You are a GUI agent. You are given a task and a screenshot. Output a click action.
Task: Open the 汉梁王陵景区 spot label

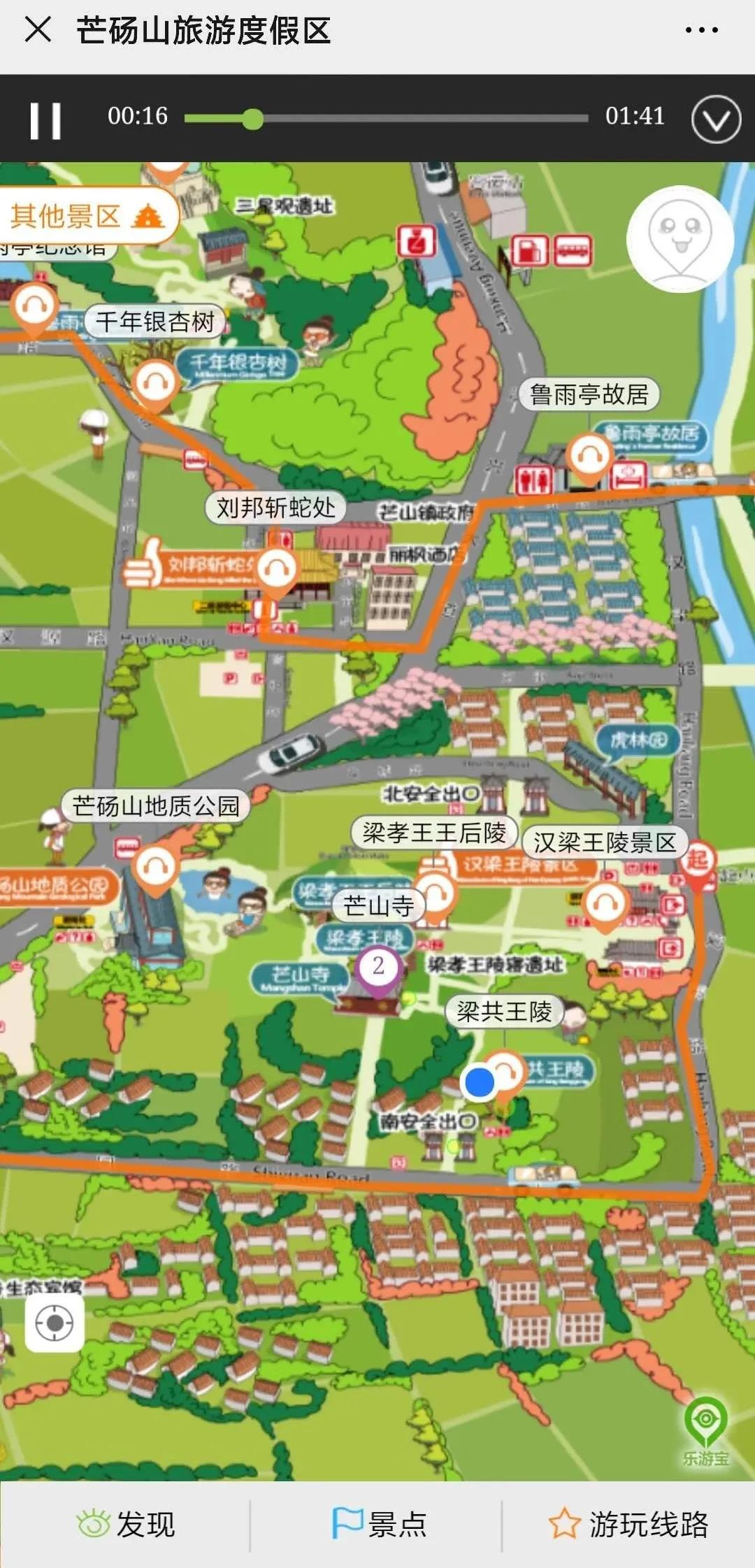(605, 842)
